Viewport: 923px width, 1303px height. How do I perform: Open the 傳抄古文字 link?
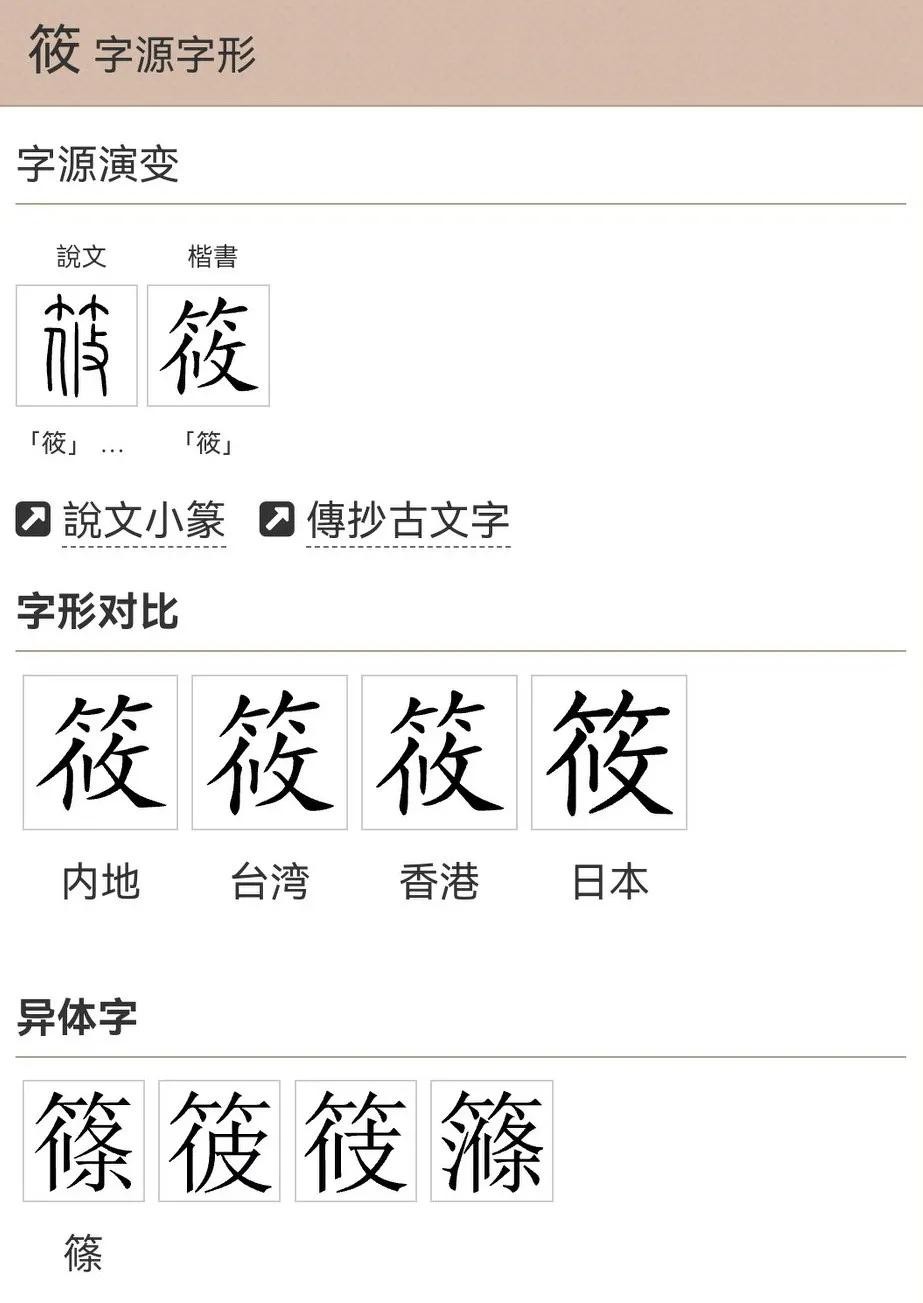click(x=407, y=521)
